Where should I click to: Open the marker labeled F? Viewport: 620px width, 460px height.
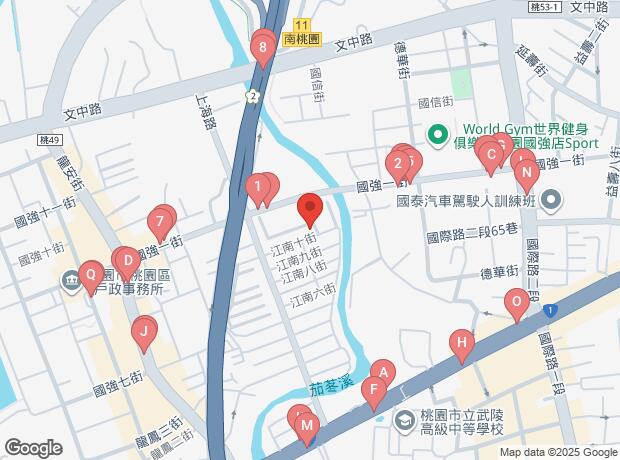pyautogui.click(x=374, y=391)
